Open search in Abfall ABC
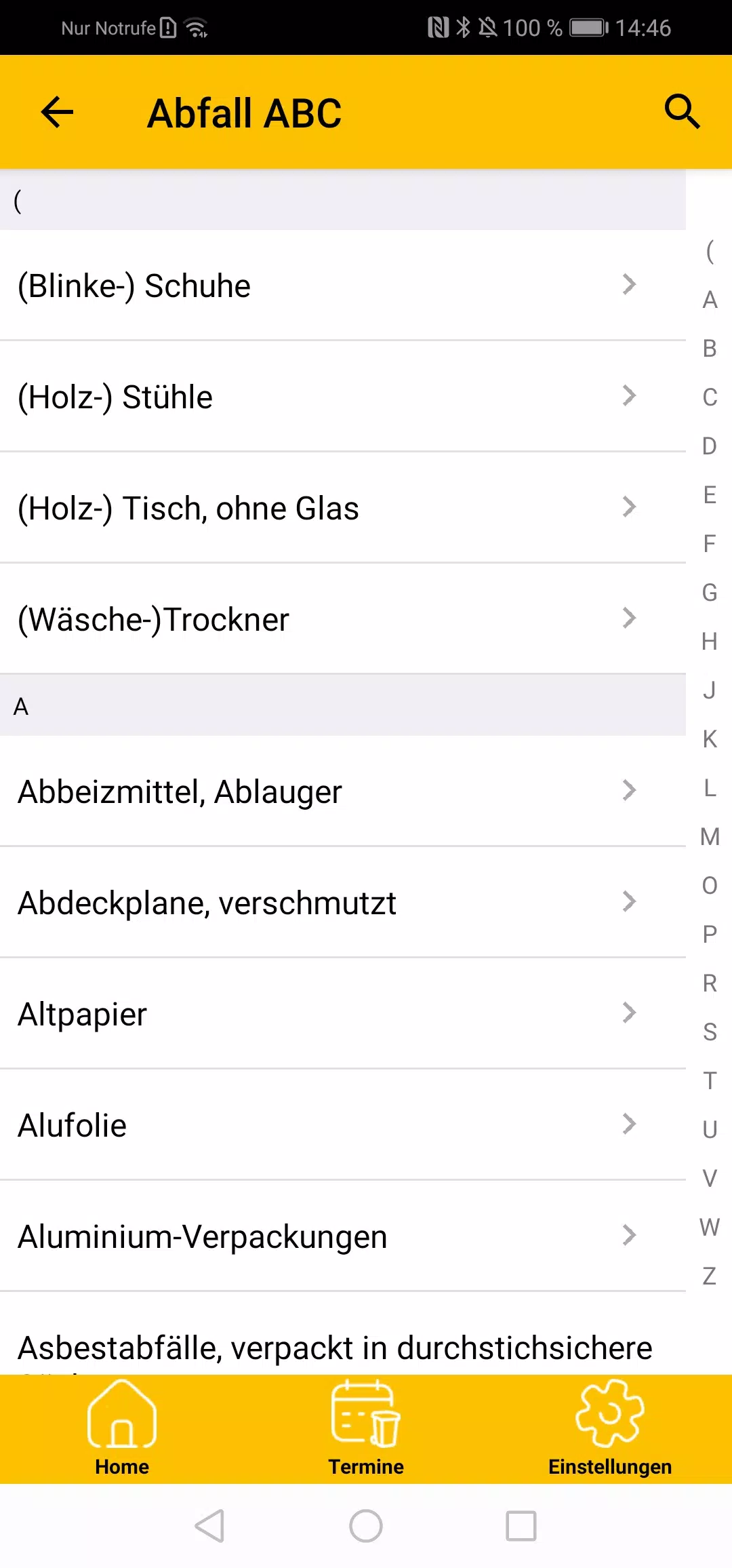This screenshot has height=1568, width=732. click(682, 112)
